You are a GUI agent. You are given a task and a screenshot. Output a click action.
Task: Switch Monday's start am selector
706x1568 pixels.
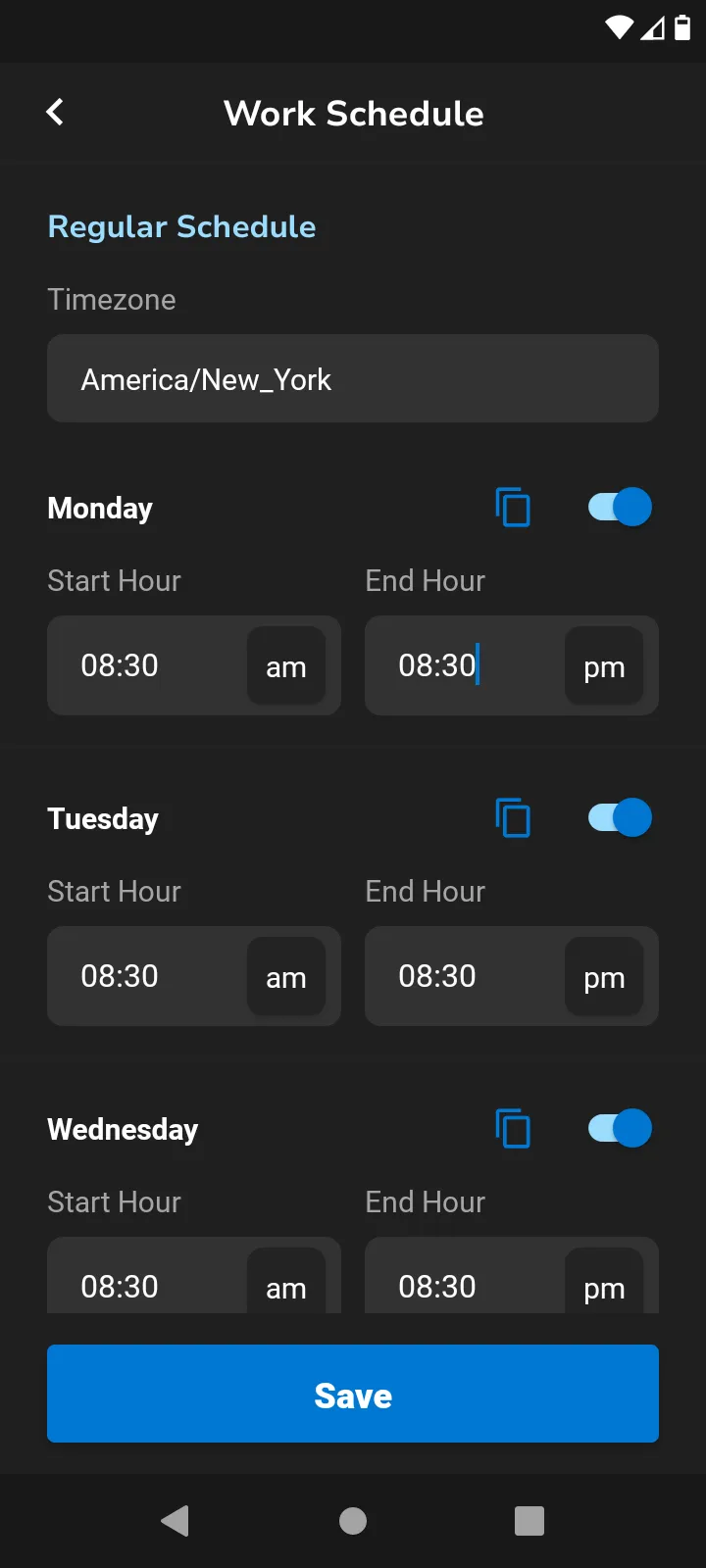[285, 666]
